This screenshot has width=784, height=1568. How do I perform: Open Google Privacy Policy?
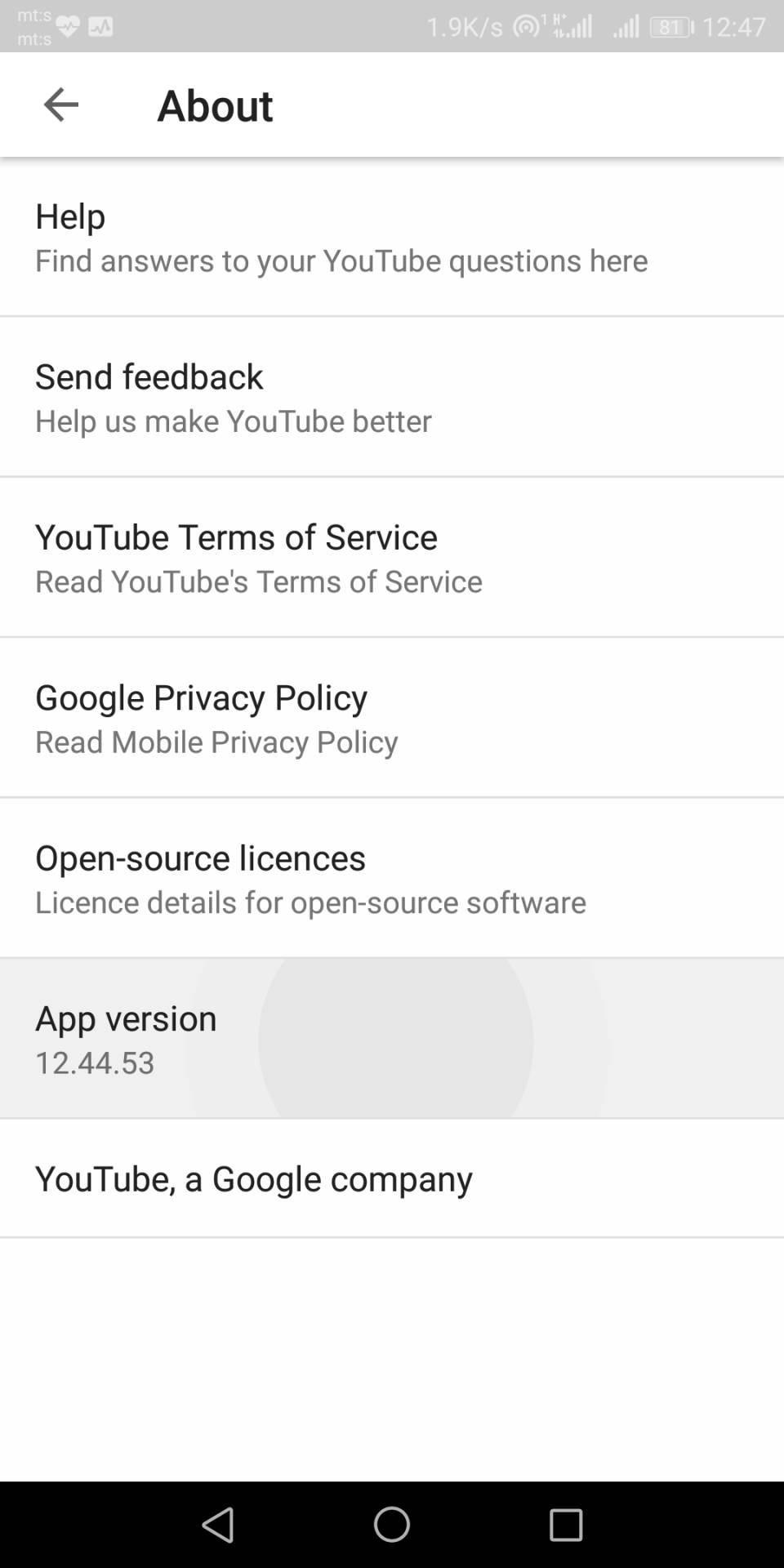point(392,719)
